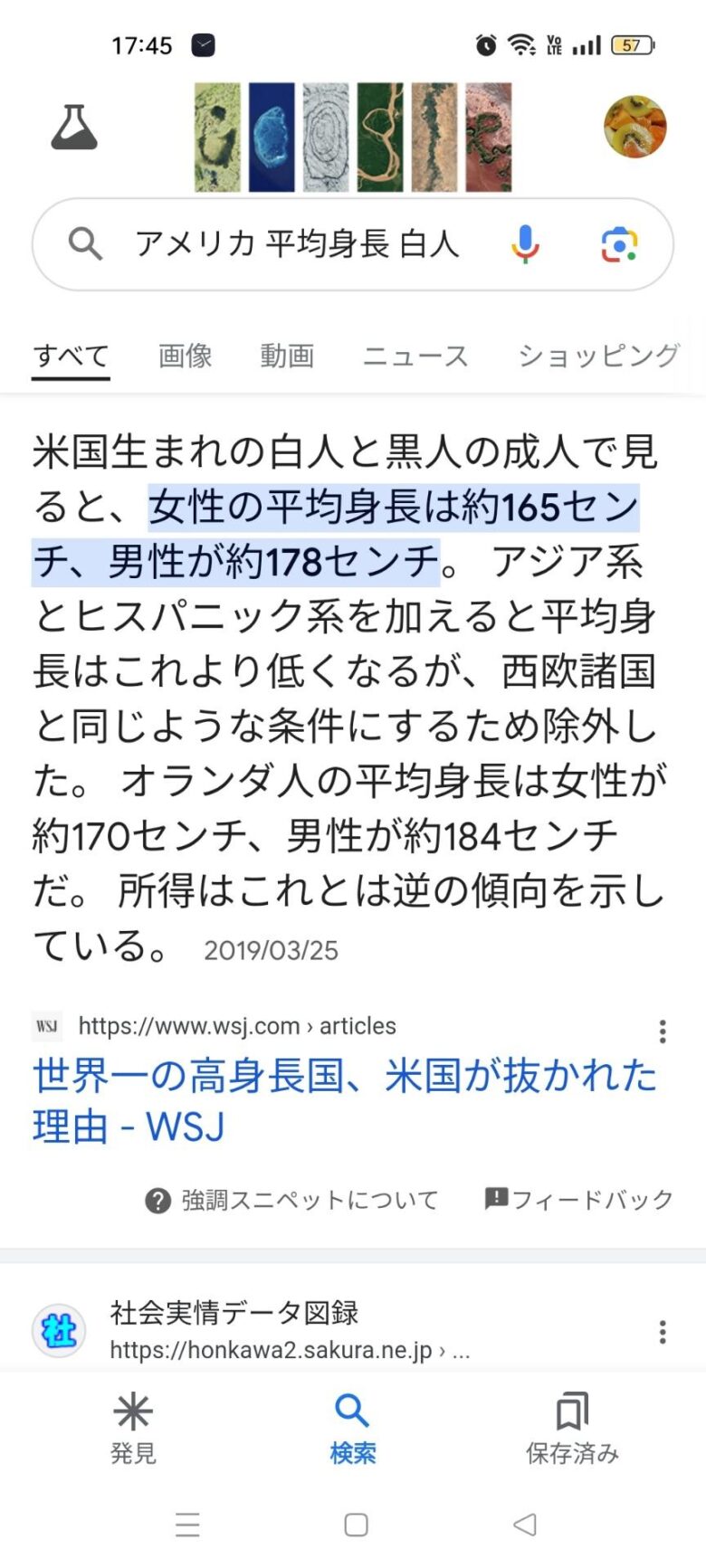Tap the search box with アメリカ 平均身長 白人
The width and height of the screenshot is (706, 1568).
(299, 244)
